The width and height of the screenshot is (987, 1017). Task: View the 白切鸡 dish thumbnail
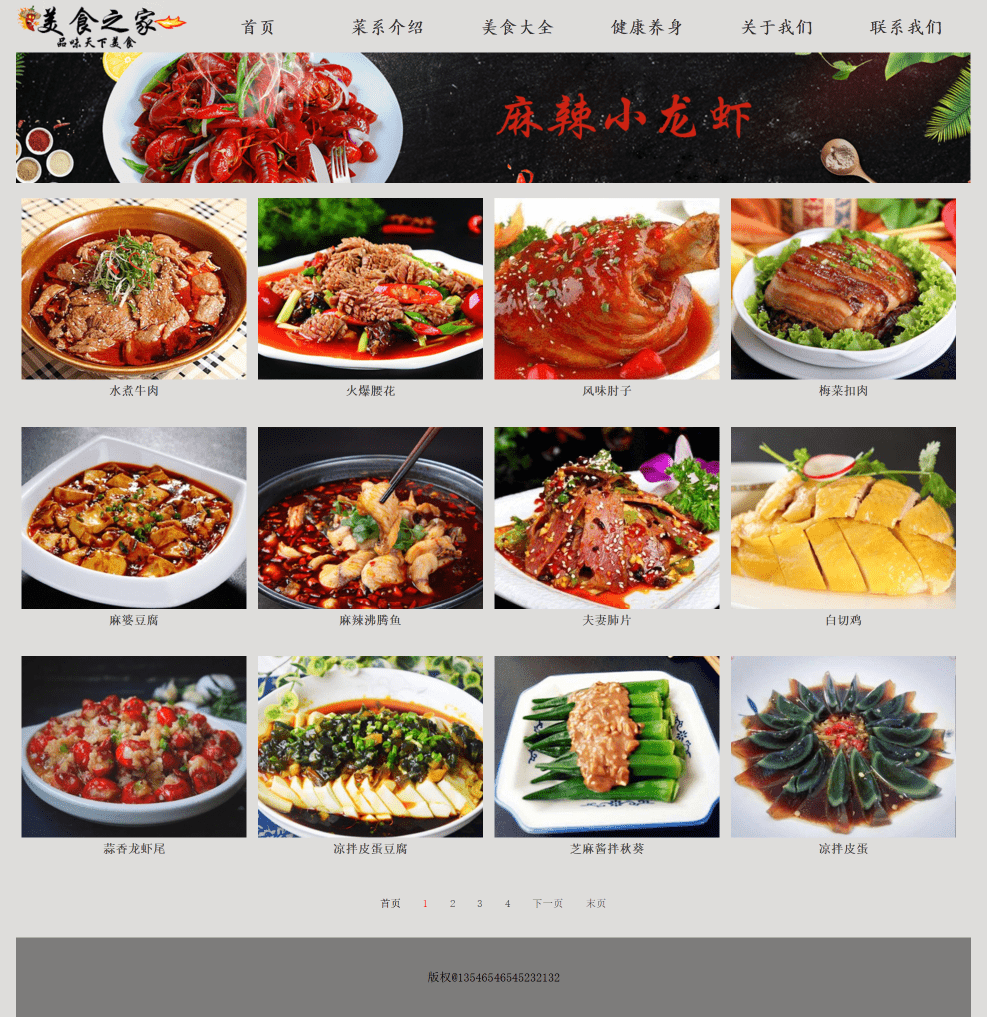coord(843,517)
